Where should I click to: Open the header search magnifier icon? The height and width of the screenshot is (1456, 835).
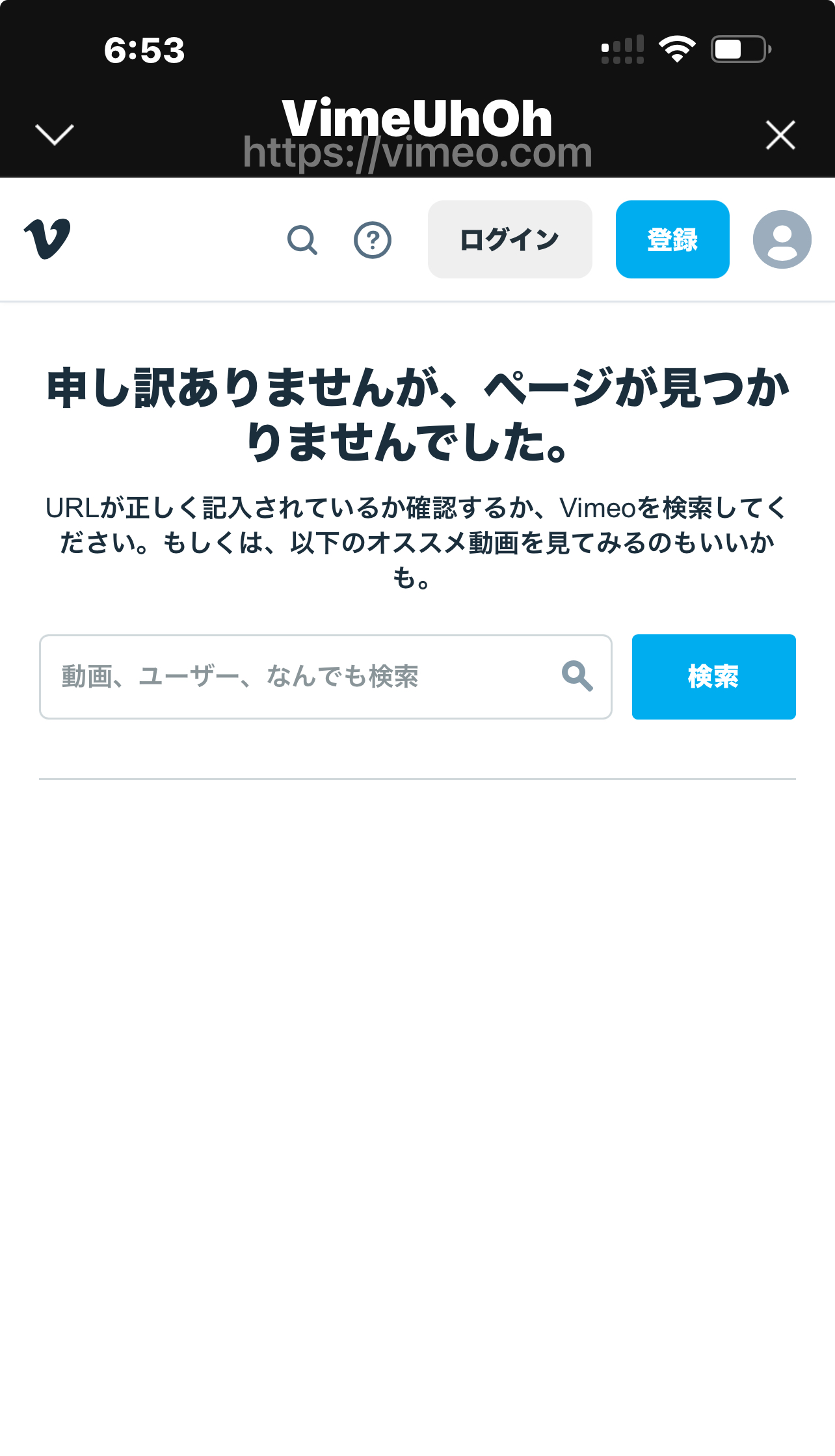302,240
